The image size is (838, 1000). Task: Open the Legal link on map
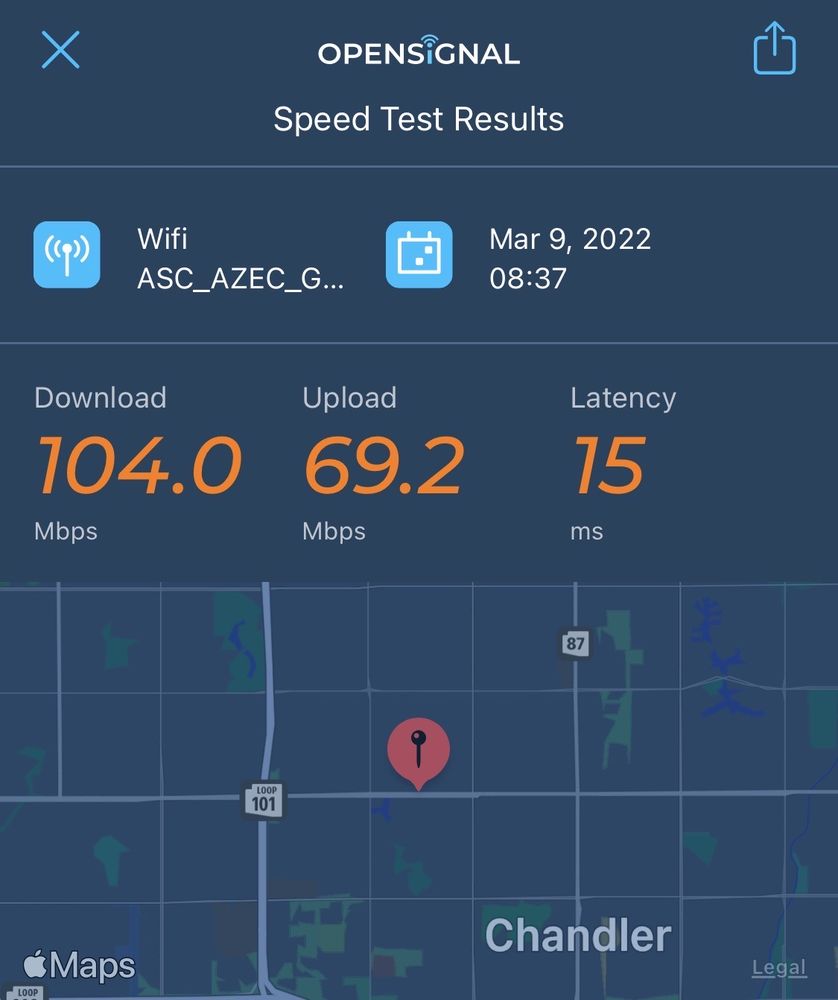pos(779,967)
